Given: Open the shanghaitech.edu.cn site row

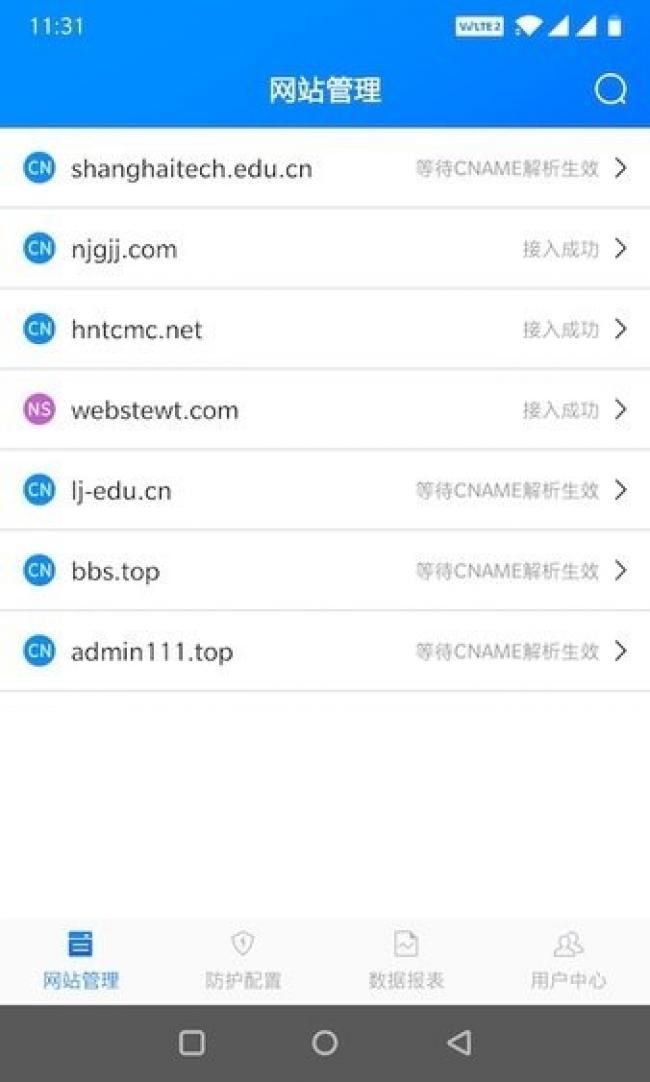Looking at the screenshot, I should [x=325, y=168].
